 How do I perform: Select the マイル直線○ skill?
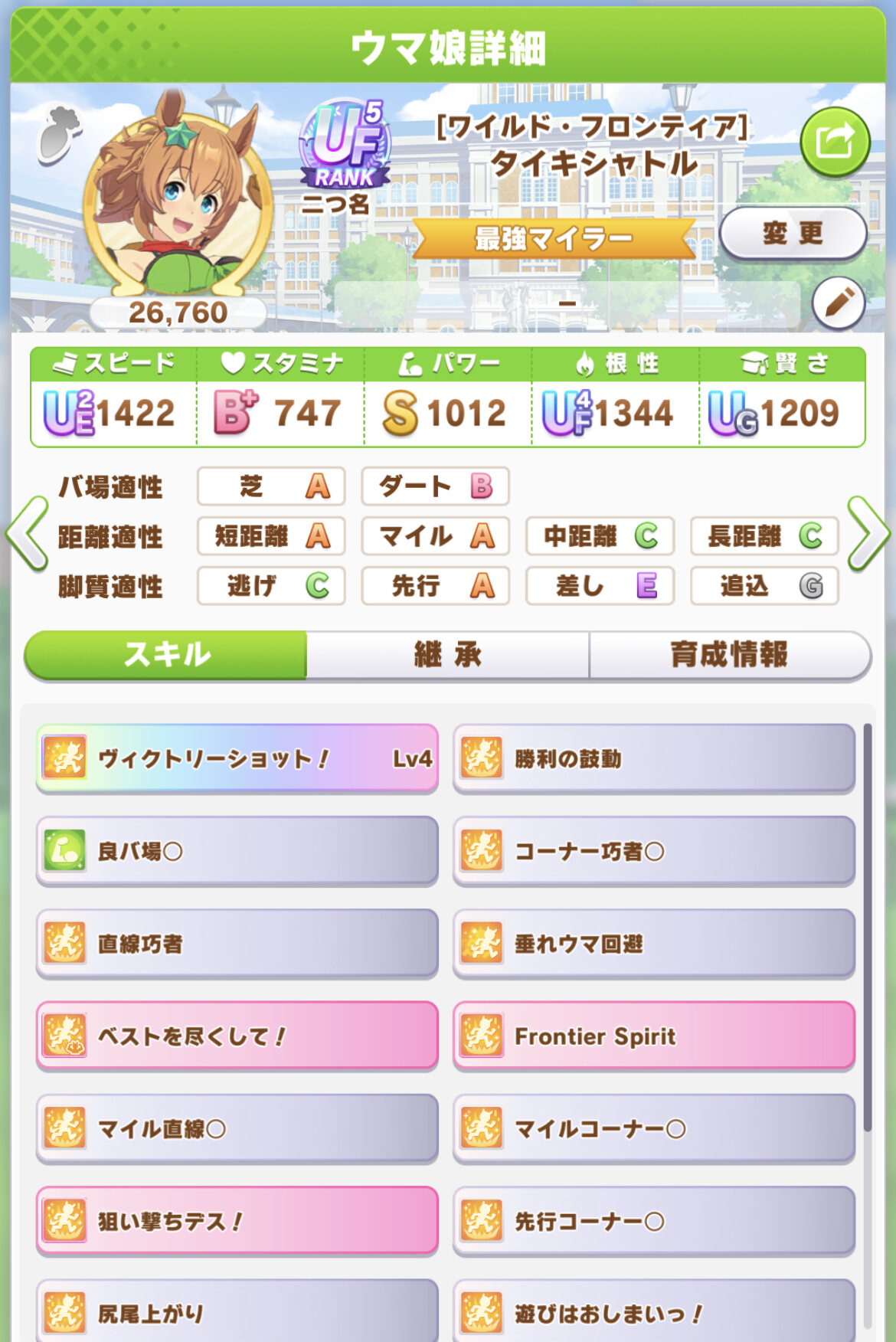click(237, 1129)
